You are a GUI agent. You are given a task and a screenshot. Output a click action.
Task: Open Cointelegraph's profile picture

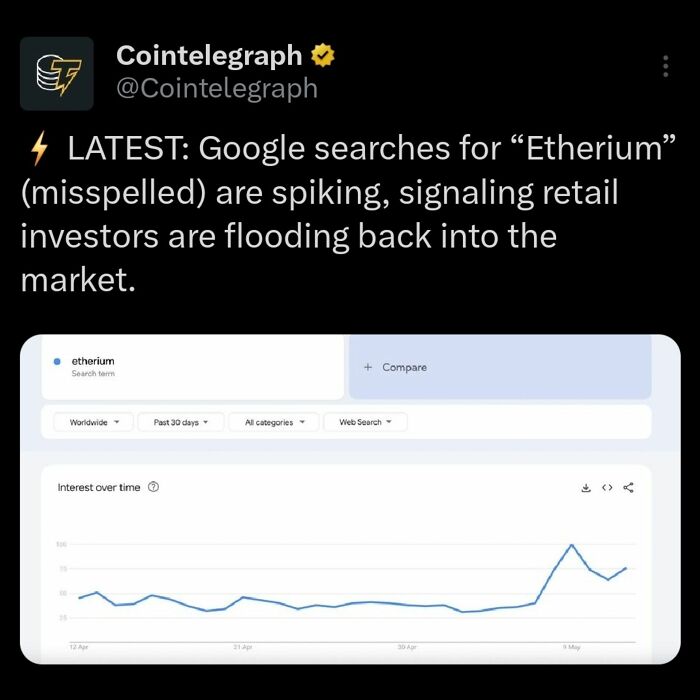[57, 73]
